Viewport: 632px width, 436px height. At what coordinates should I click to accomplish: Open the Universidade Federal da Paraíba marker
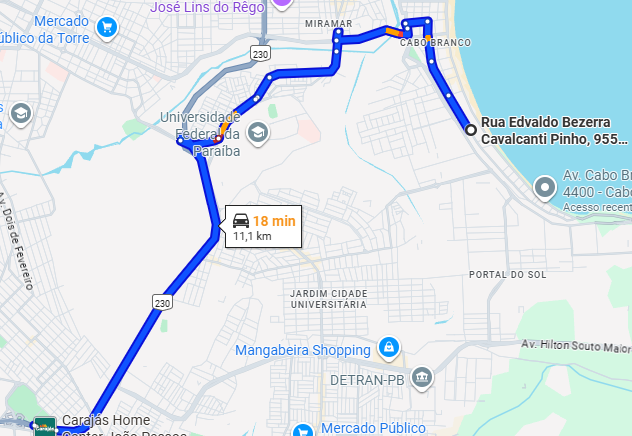[257, 133]
